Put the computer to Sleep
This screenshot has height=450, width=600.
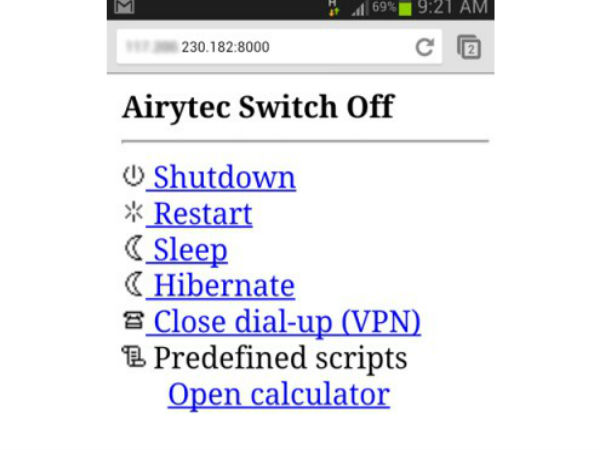(190, 250)
